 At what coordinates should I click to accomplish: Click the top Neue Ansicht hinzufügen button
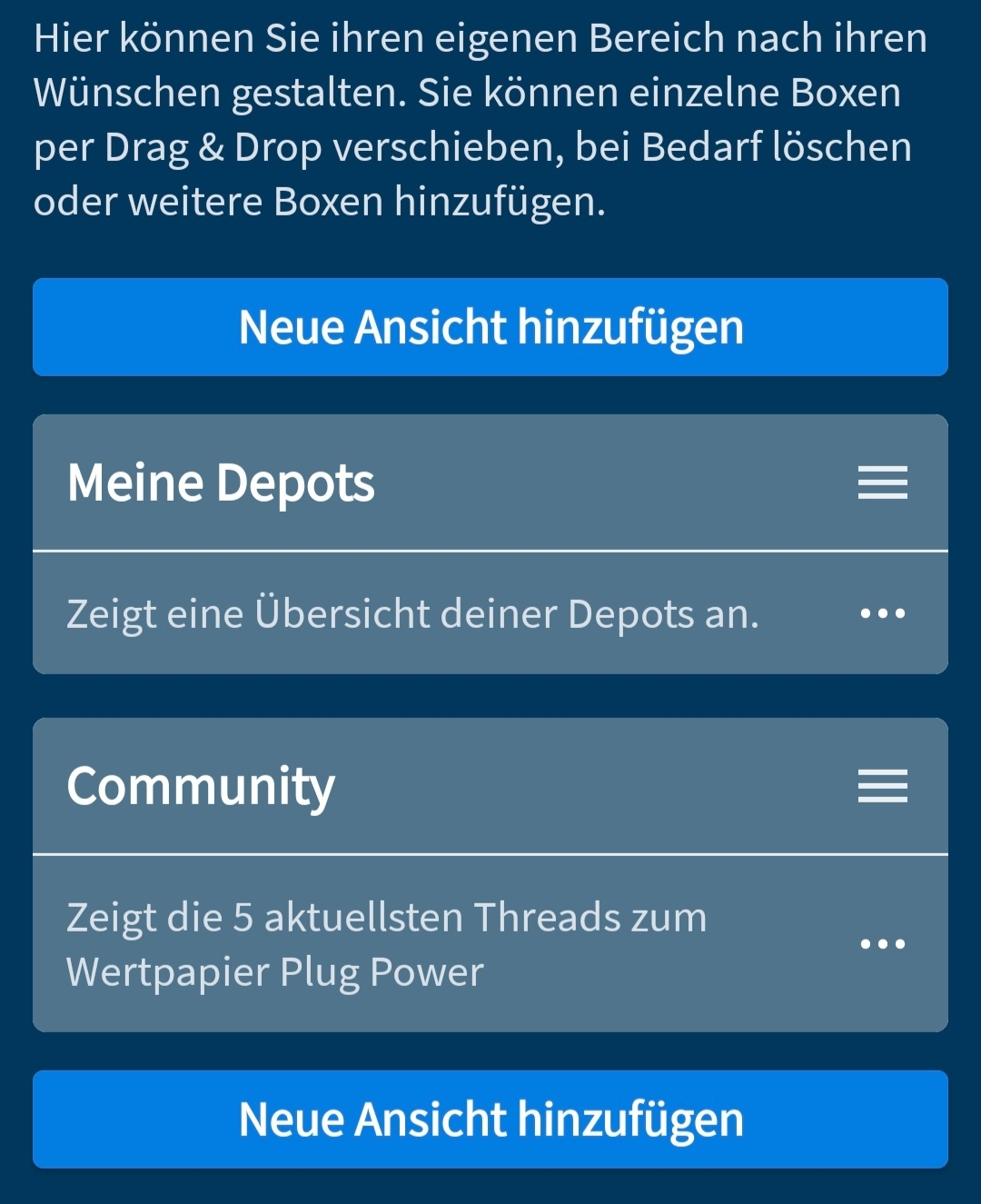click(x=490, y=327)
